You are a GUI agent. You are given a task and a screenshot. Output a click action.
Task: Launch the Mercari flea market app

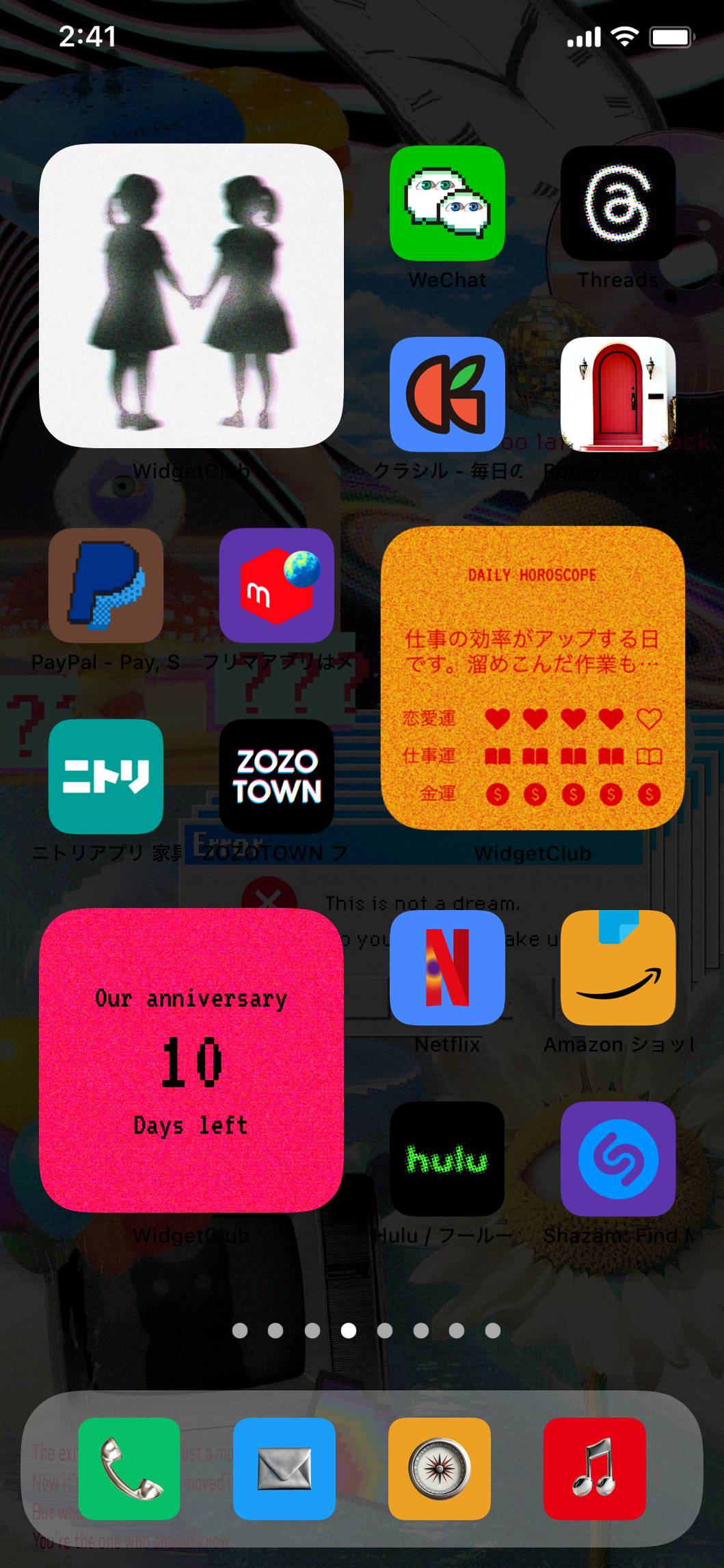tap(276, 586)
